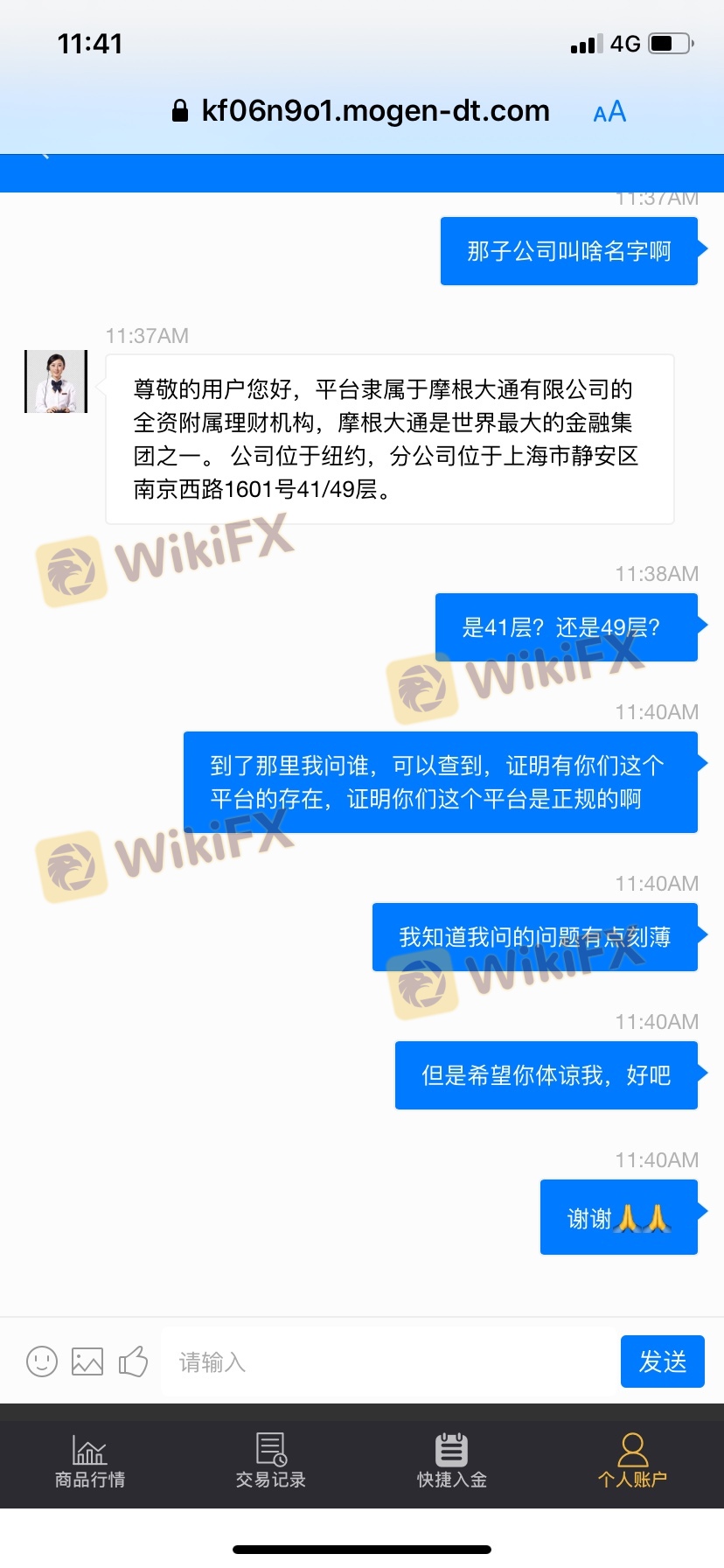Viewport: 724px width, 1568px height.
Task: Go to the 快捷入金 tab
Action: click(451, 1459)
